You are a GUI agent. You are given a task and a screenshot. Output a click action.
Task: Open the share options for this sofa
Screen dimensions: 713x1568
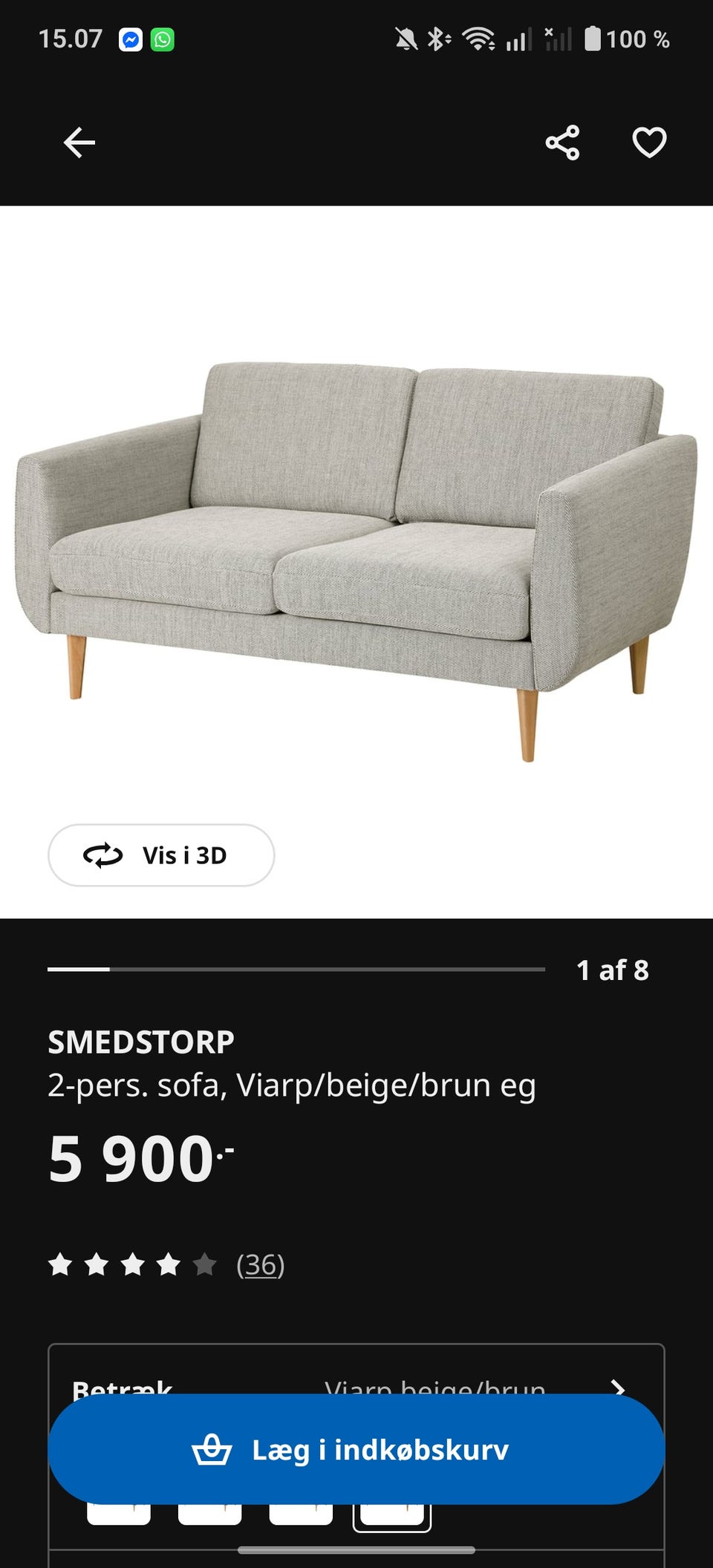tap(562, 143)
